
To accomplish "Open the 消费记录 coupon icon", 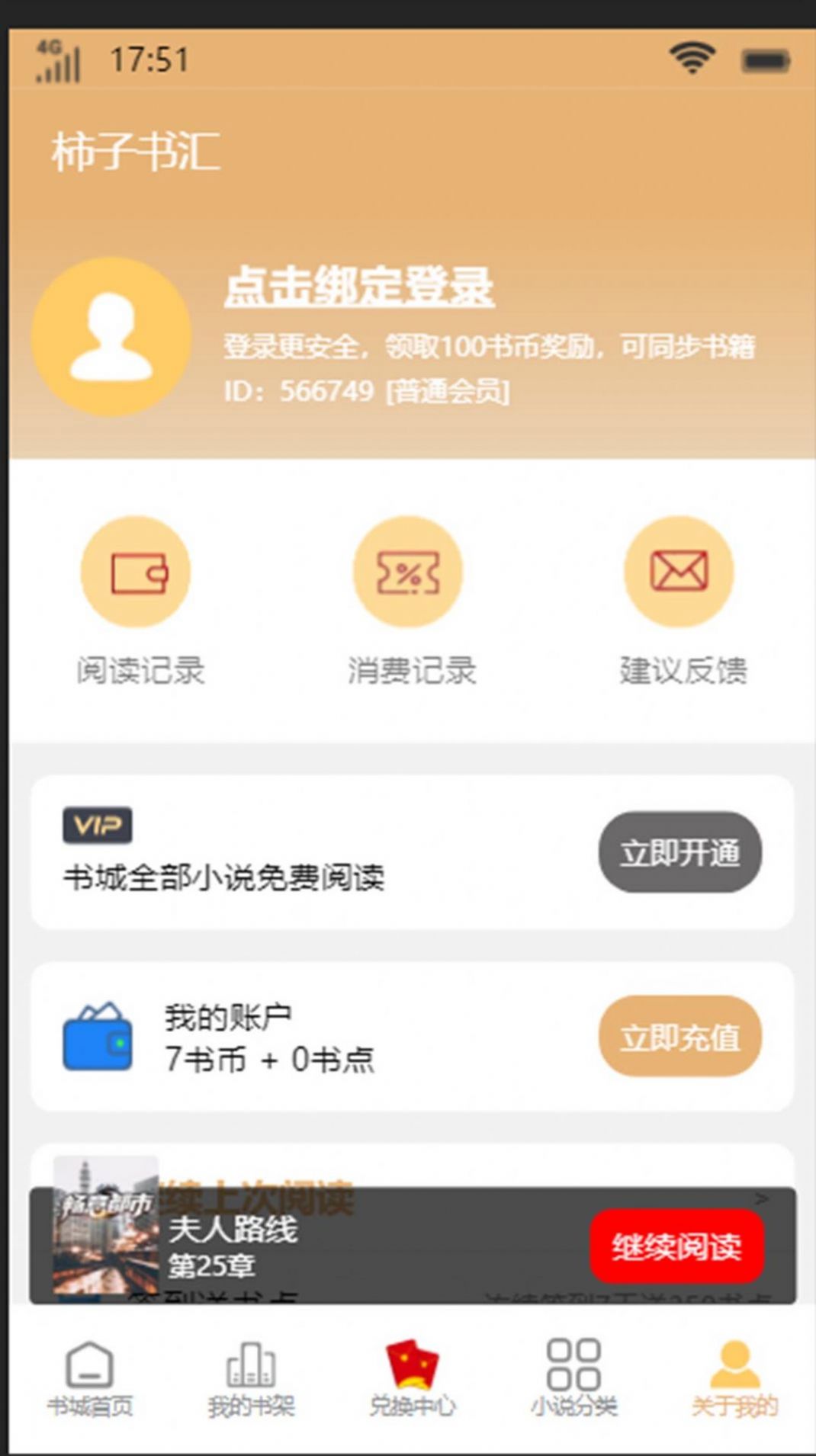I will (409, 573).
